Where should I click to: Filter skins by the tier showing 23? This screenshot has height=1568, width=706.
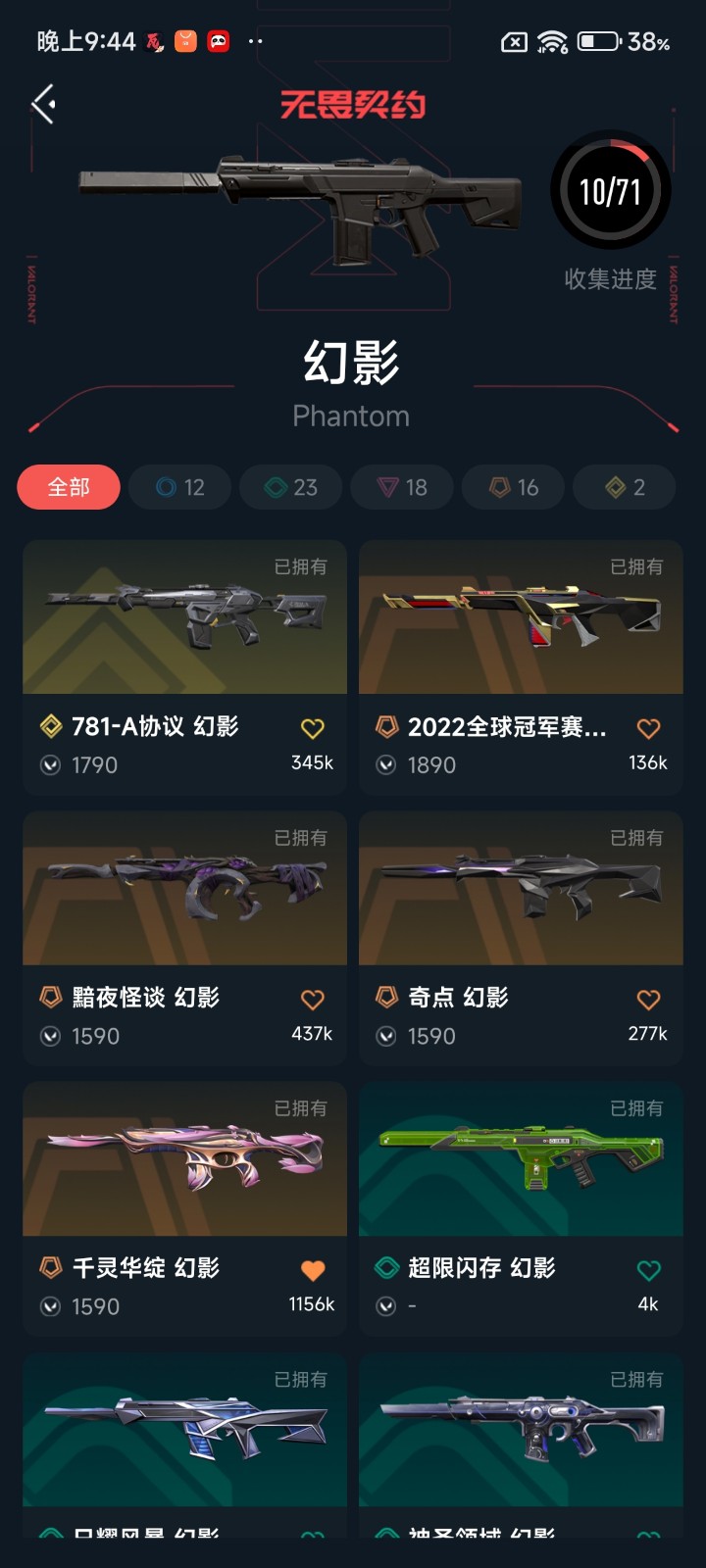coord(291,487)
